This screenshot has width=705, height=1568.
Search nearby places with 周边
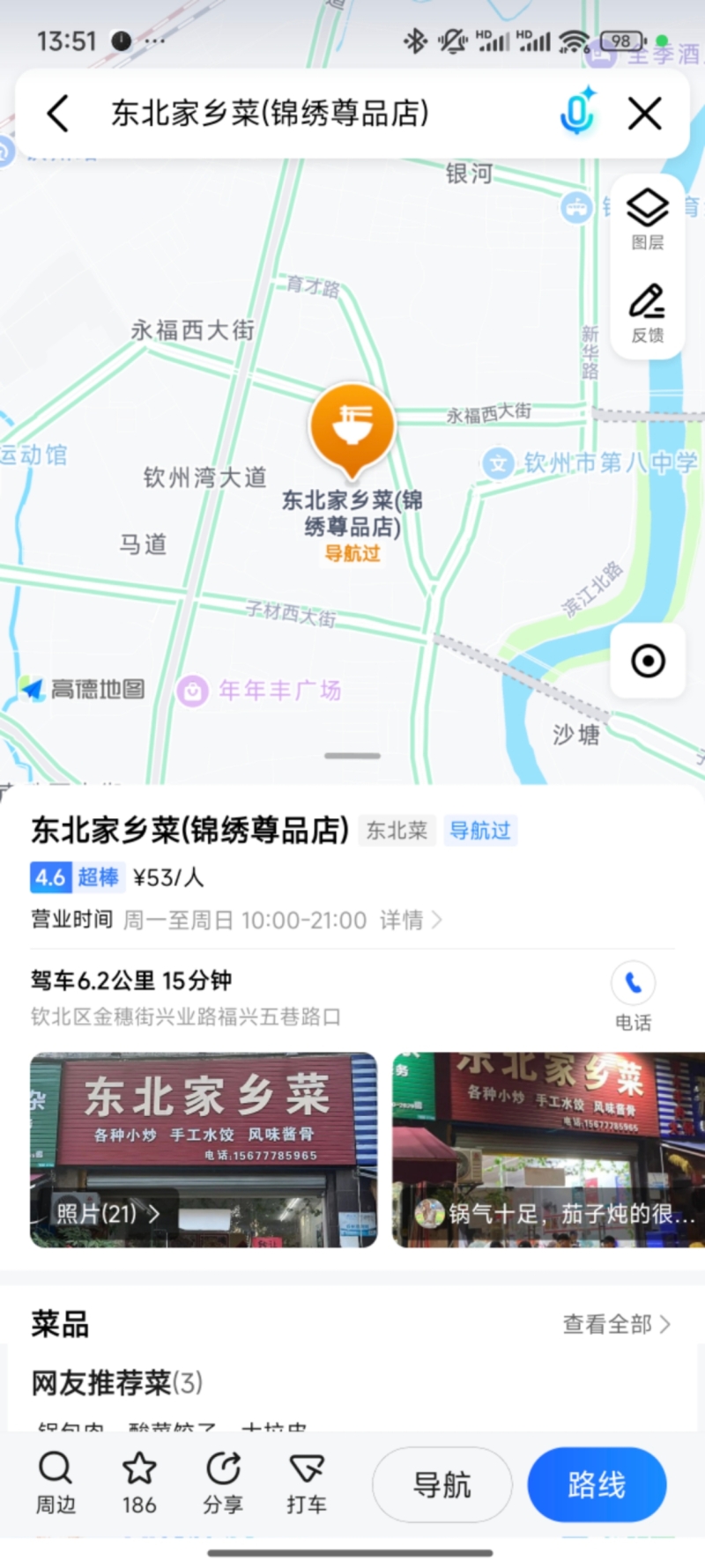pyautogui.click(x=56, y=1483)
